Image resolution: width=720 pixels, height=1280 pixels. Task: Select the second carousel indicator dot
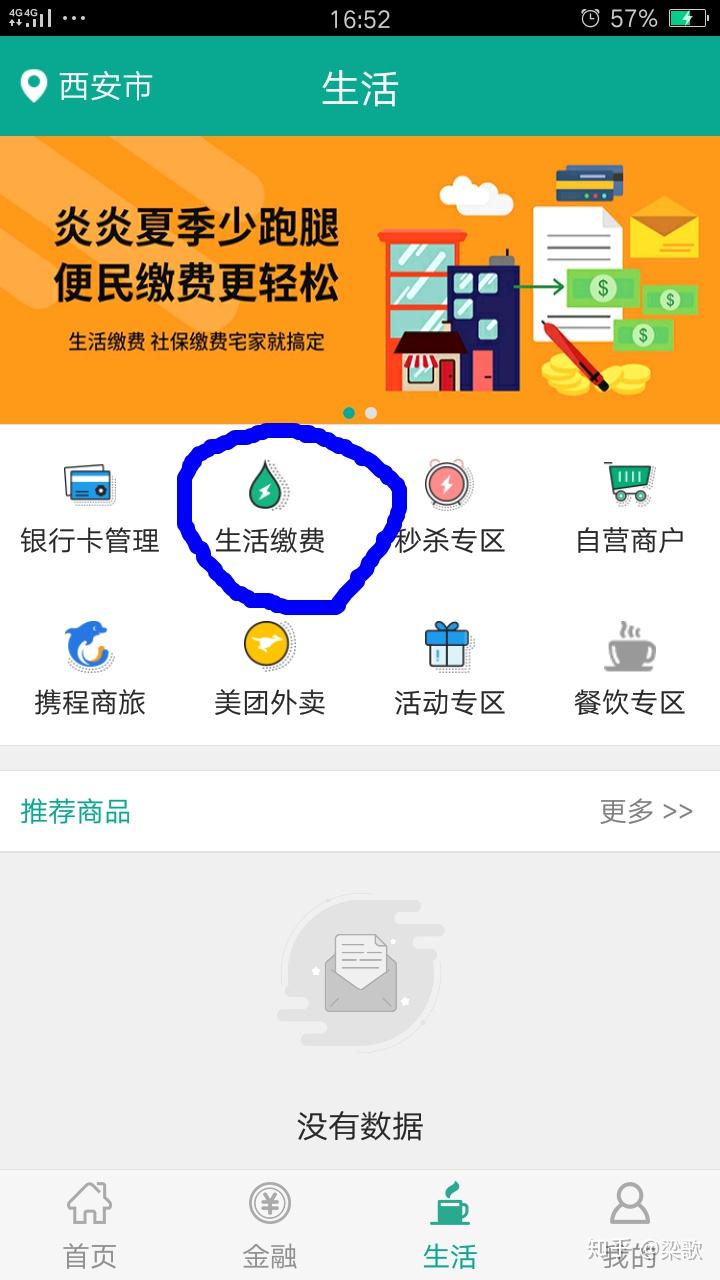[x=371, y=411]
